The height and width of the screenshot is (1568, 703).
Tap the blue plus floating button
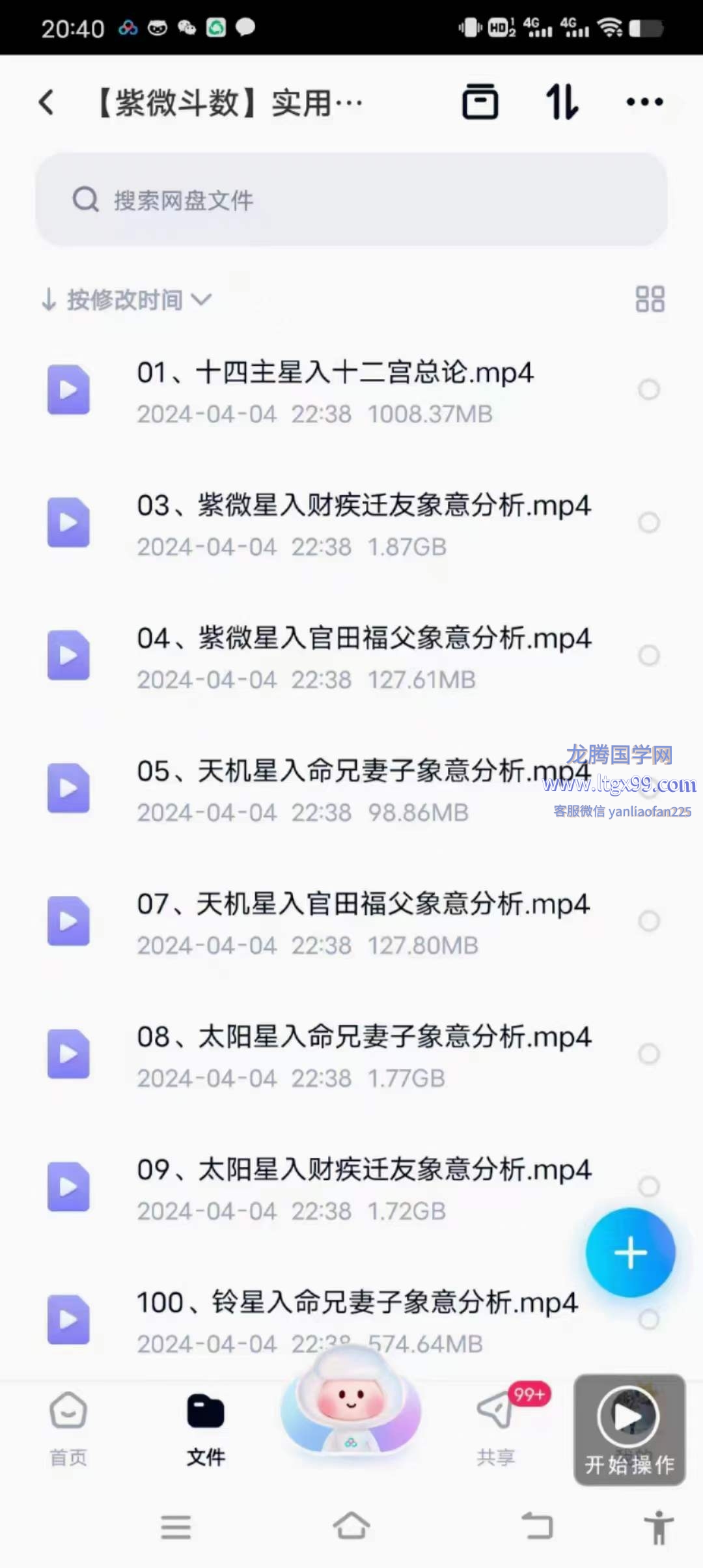click(x=630, y=1253)
